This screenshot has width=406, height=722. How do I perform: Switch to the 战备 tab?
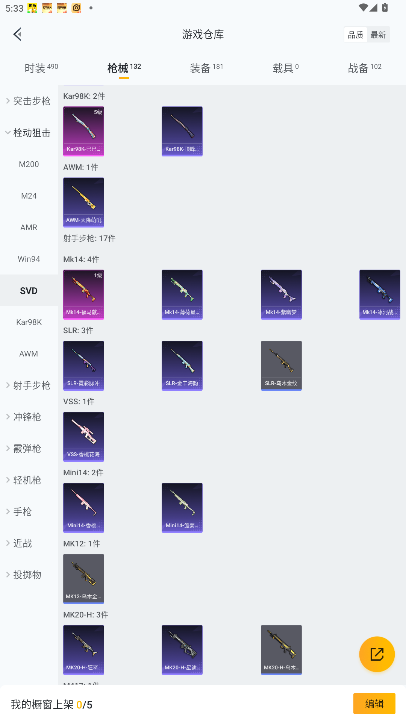[x=365, y=68]
